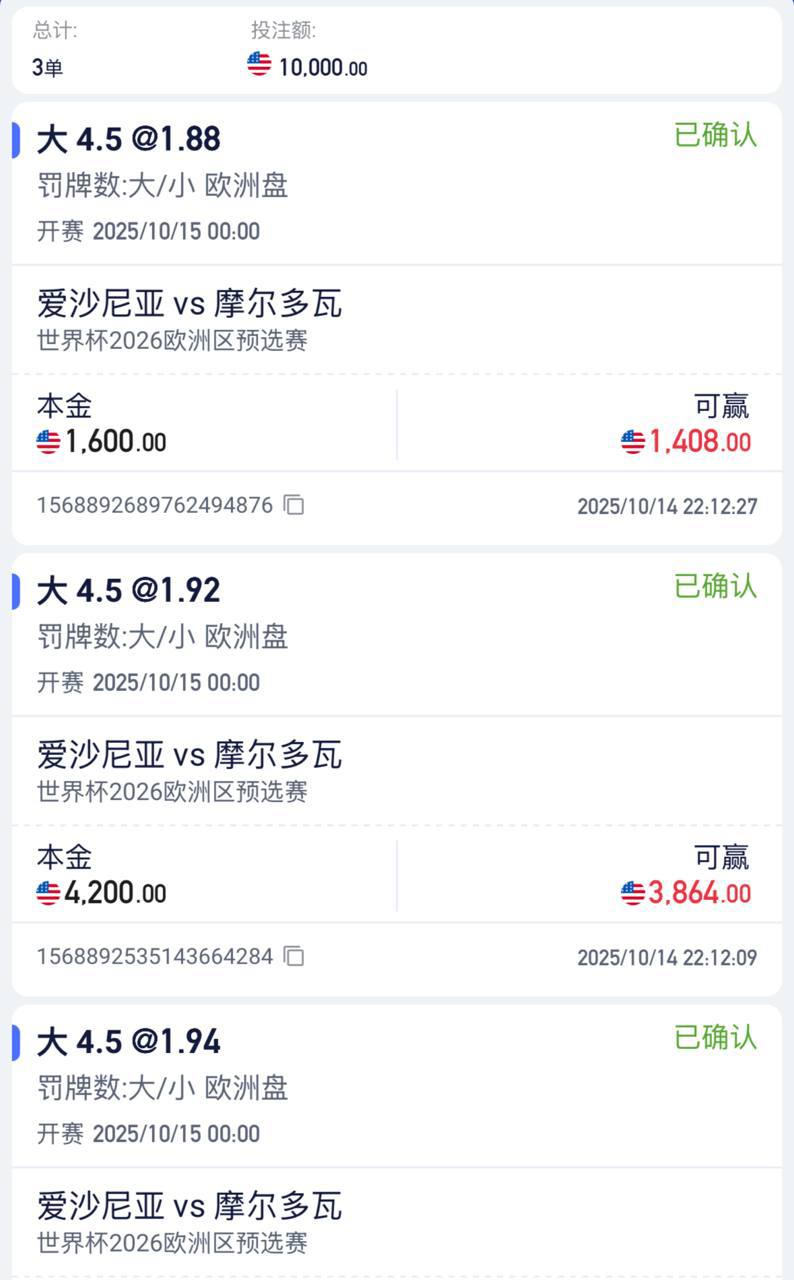
Task: Copy bet ID ending in 2494876
Action: point(294,505)
